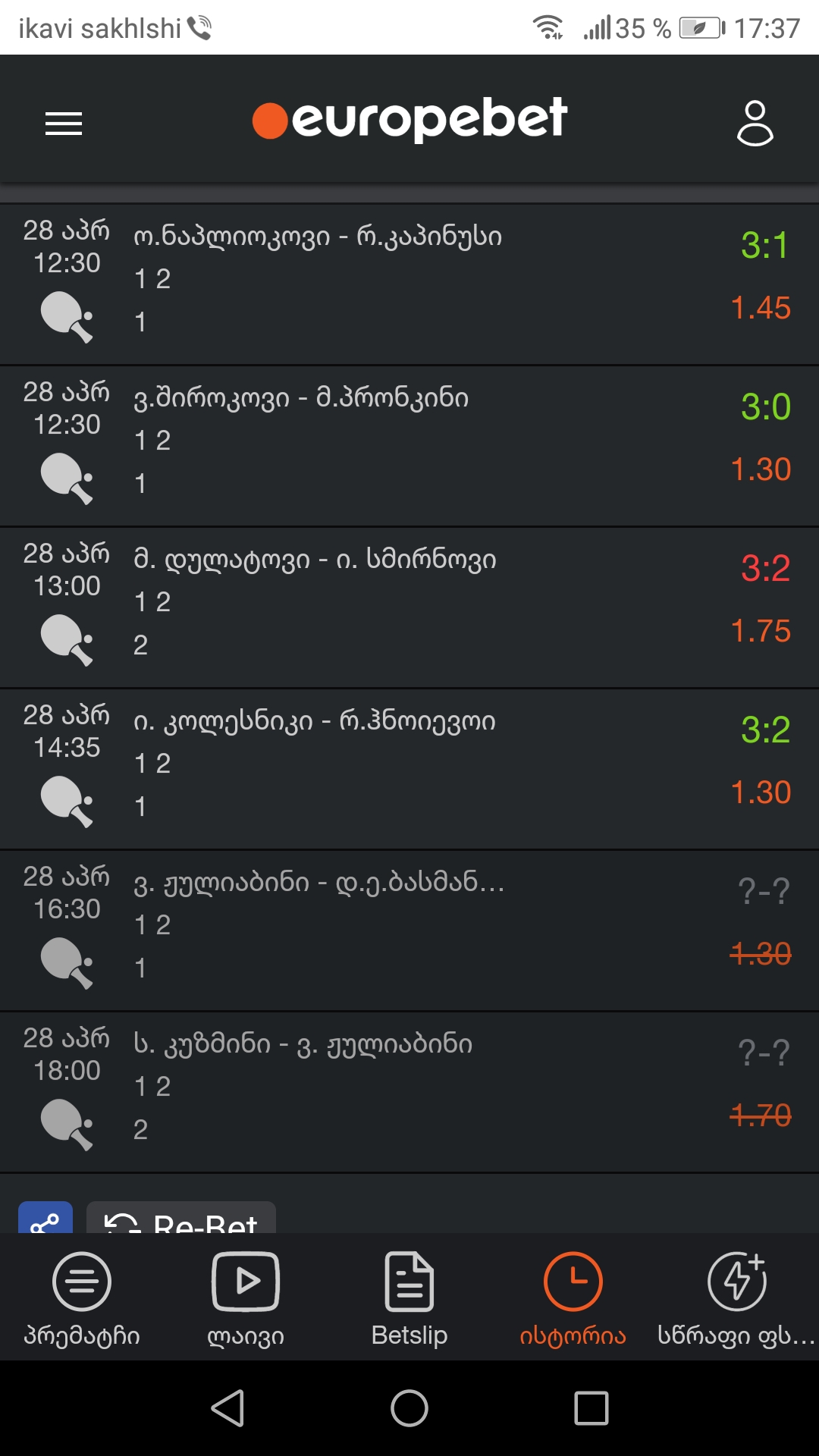
Task: Go to the system home screen
Action: coord(409,1408)
